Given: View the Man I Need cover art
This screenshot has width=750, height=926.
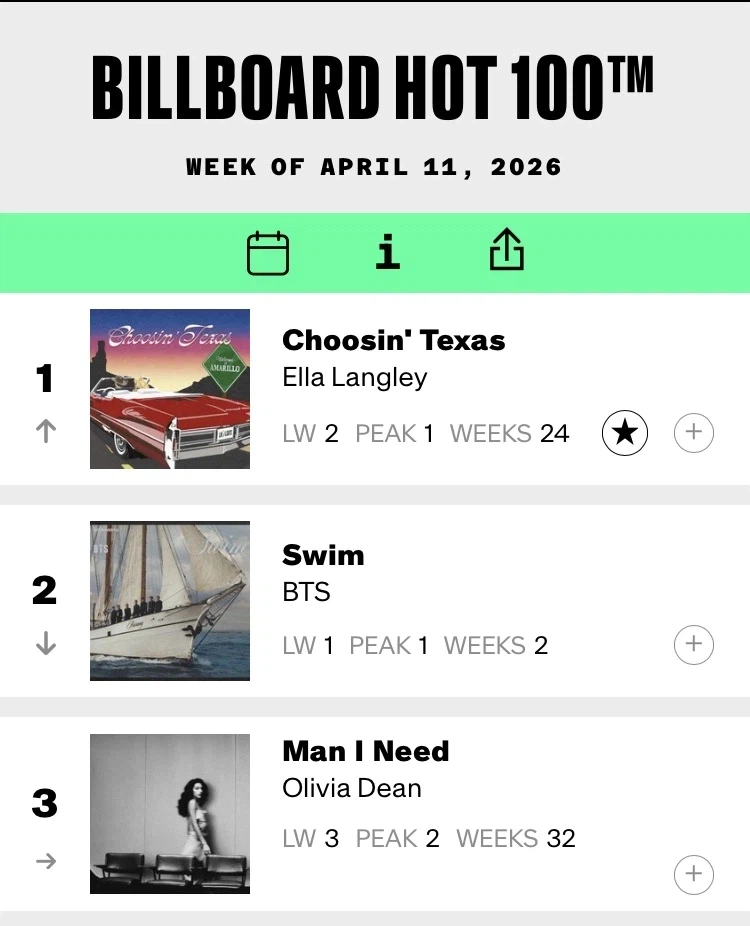Looking at the screenshot, I should (x=170, y=813).
